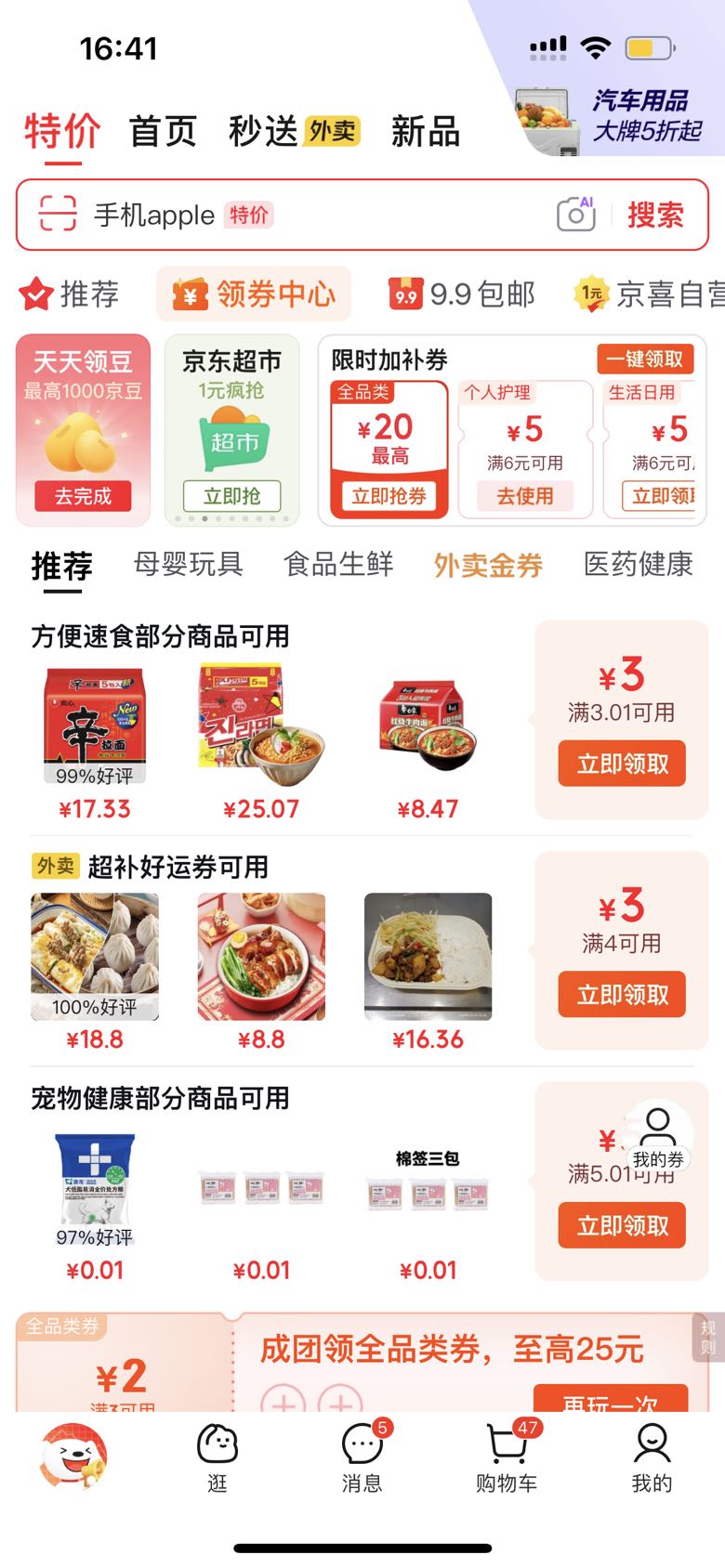Open the AI camera search icon
The image size is (725, 1568).
(576, 215)
